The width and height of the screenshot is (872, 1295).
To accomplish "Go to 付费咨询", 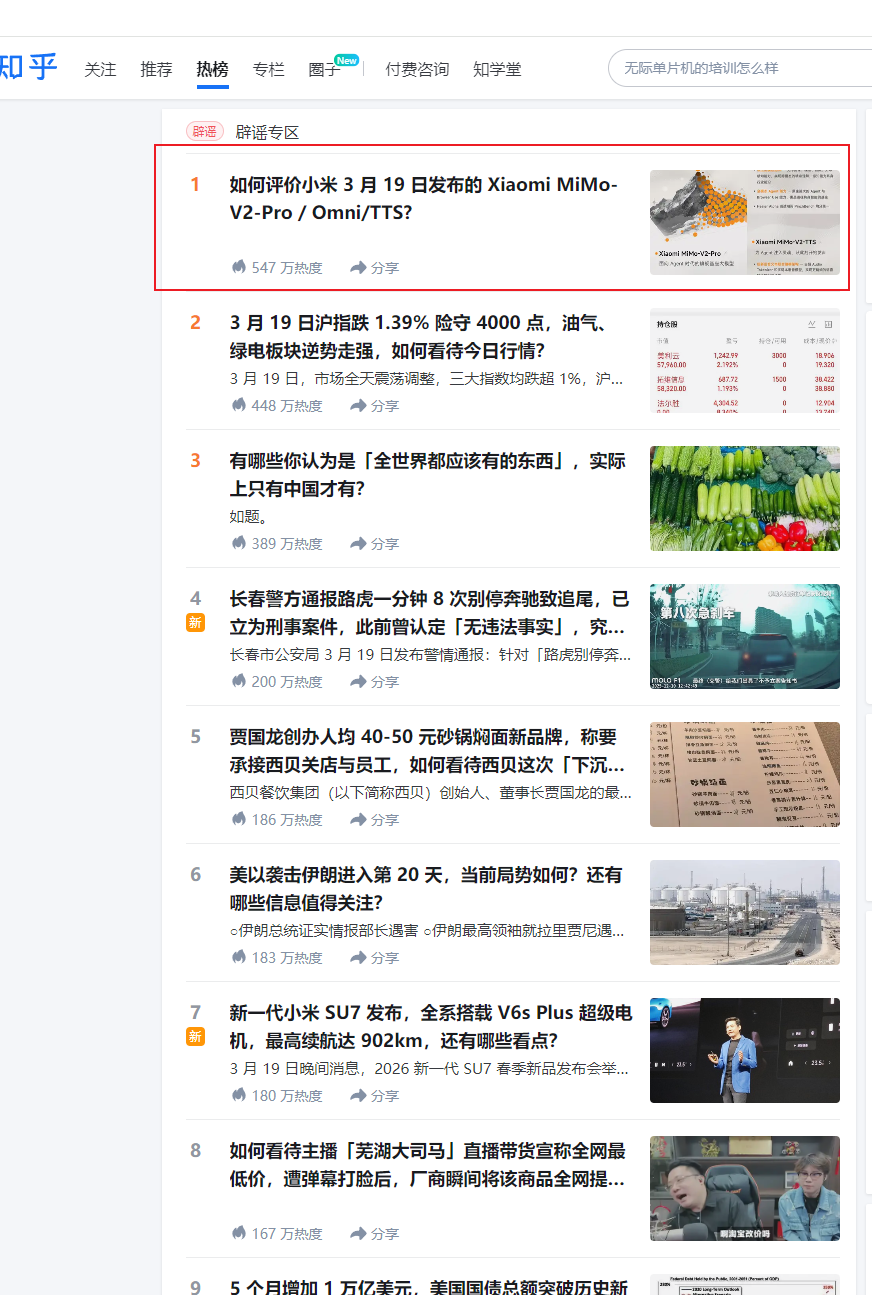I will (417, 69).
